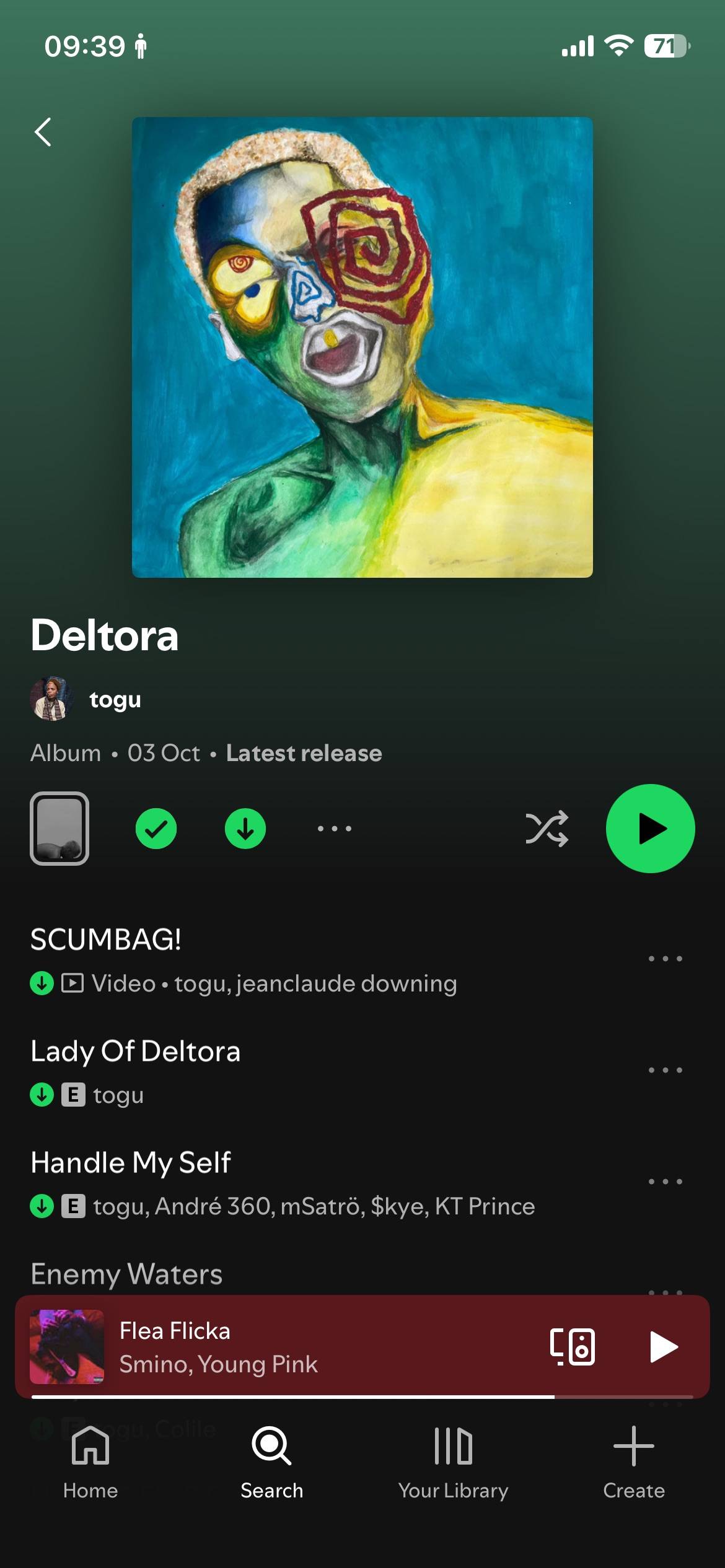Tap the green album download button

pos(245,829)
